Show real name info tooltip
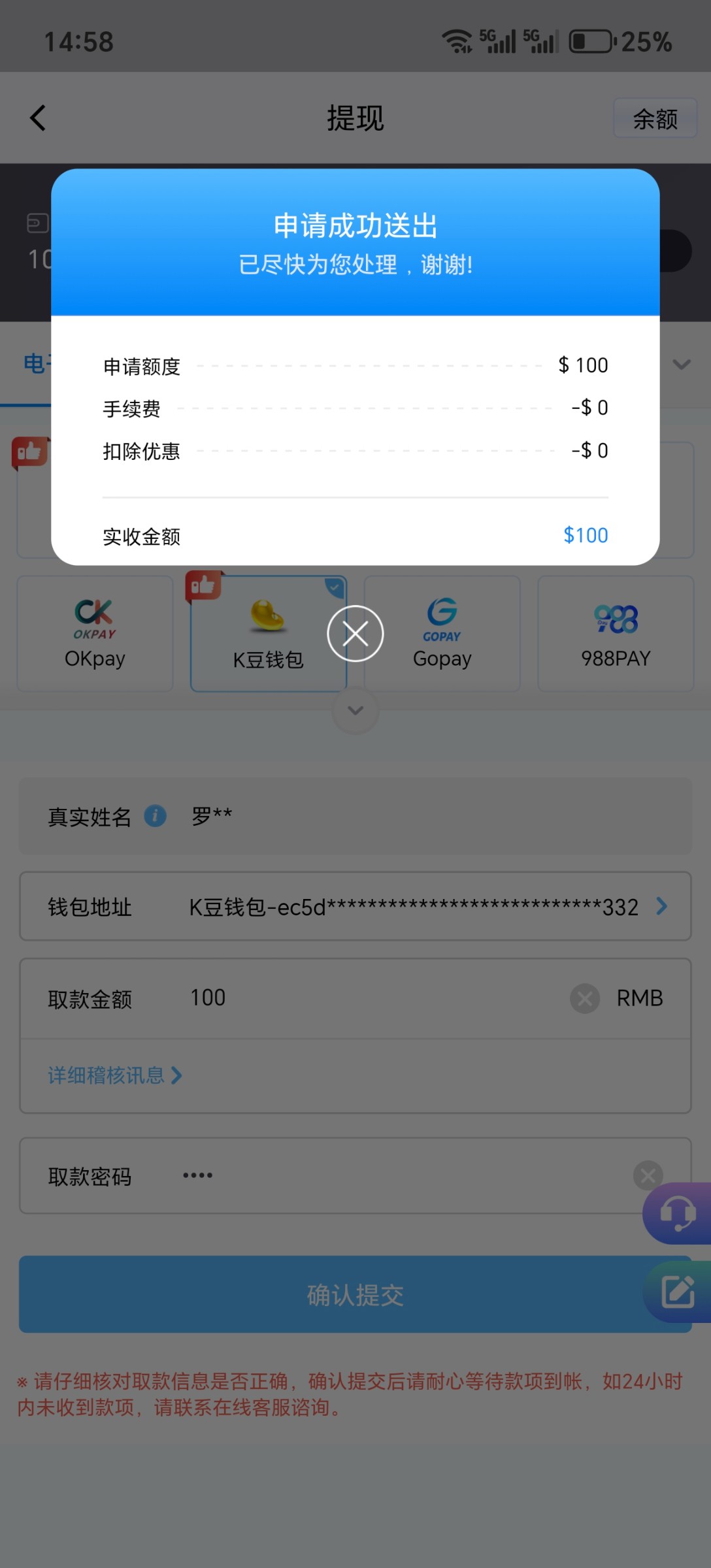 pos(155,815)
